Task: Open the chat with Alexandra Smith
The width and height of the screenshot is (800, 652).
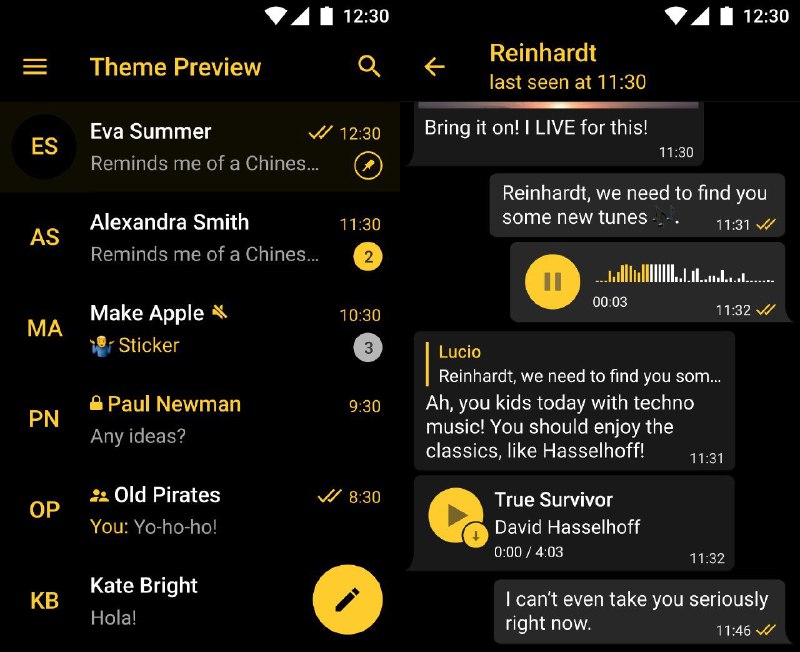Action: coord(200,238)
